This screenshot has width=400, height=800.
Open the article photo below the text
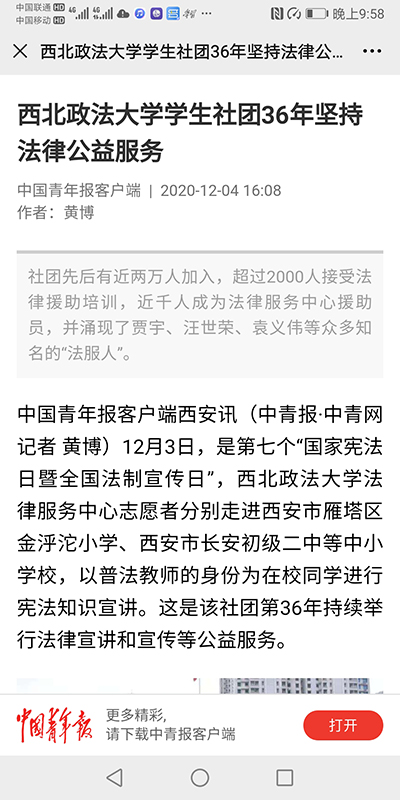tap(199, 686)
